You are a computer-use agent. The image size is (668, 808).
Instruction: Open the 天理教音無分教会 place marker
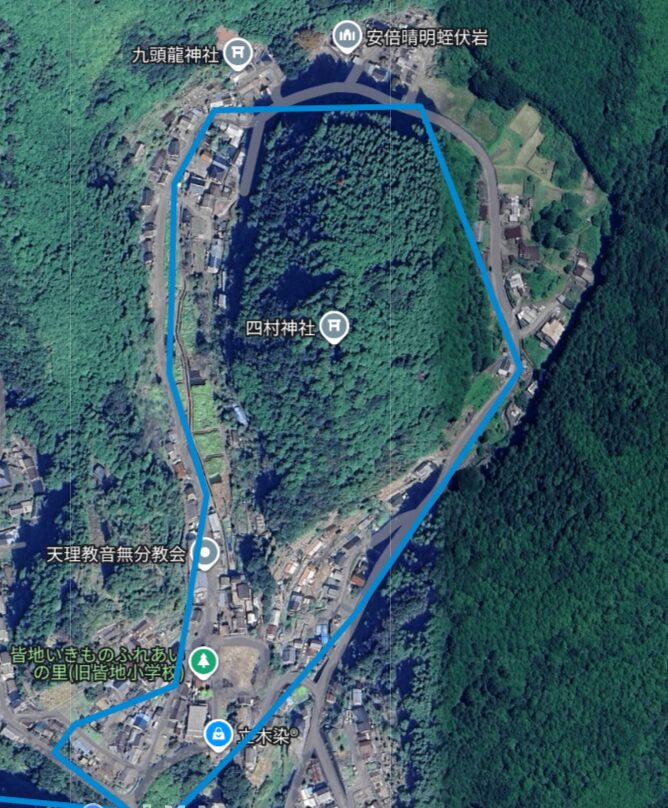pyautogui.click(x=206, y=553)
